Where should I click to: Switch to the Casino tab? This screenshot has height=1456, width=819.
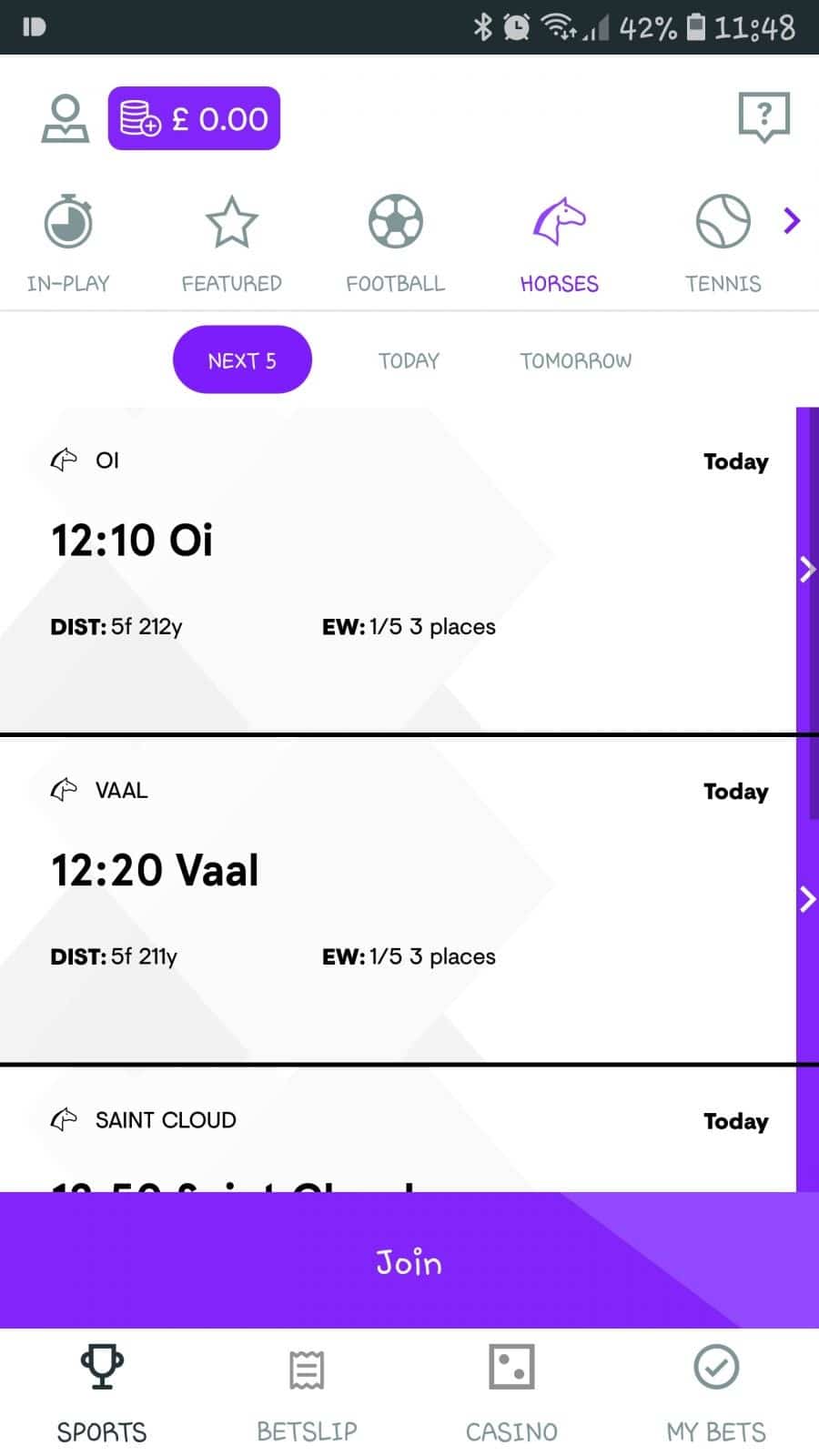pos(511,1393)
